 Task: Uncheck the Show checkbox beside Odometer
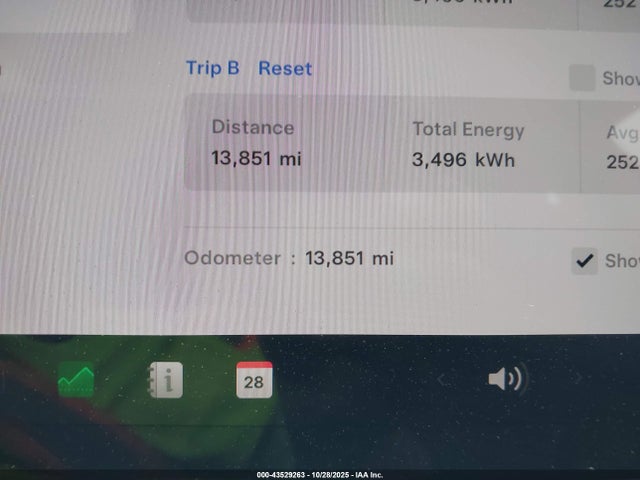584,261
